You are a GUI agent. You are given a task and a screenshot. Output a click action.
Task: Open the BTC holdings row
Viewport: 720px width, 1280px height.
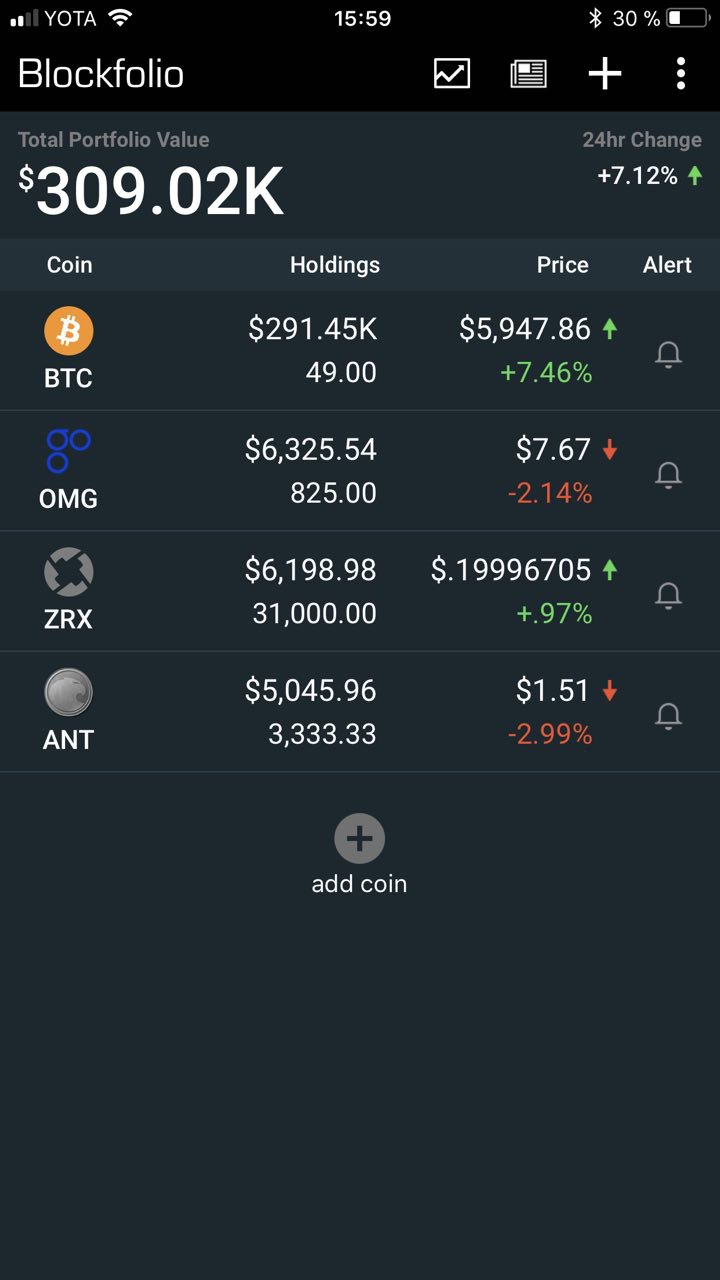360,351
